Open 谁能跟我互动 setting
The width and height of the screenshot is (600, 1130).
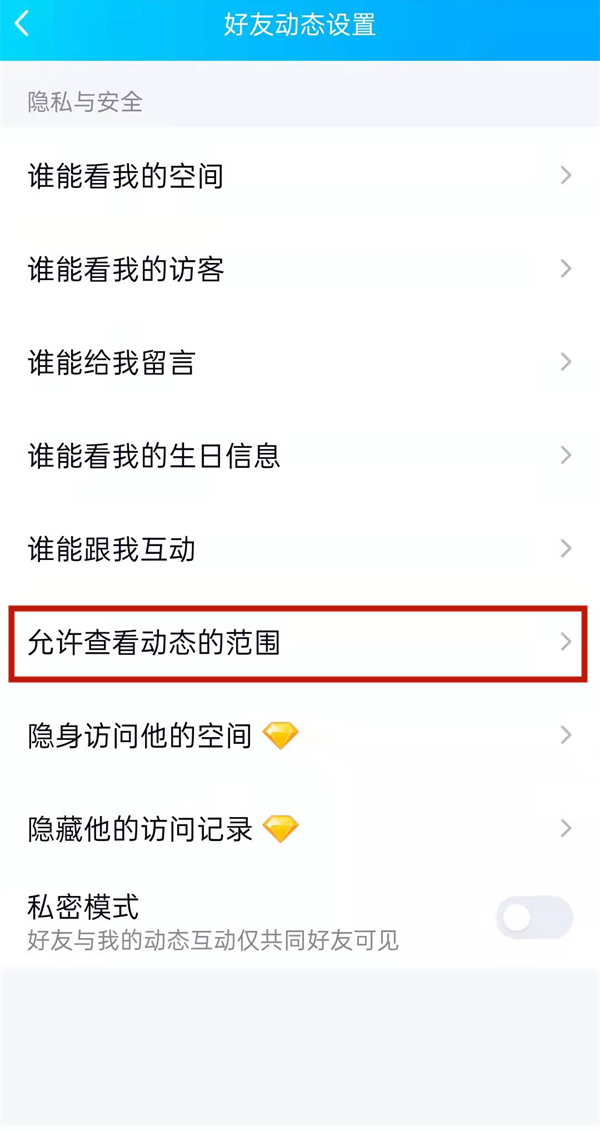300,548
